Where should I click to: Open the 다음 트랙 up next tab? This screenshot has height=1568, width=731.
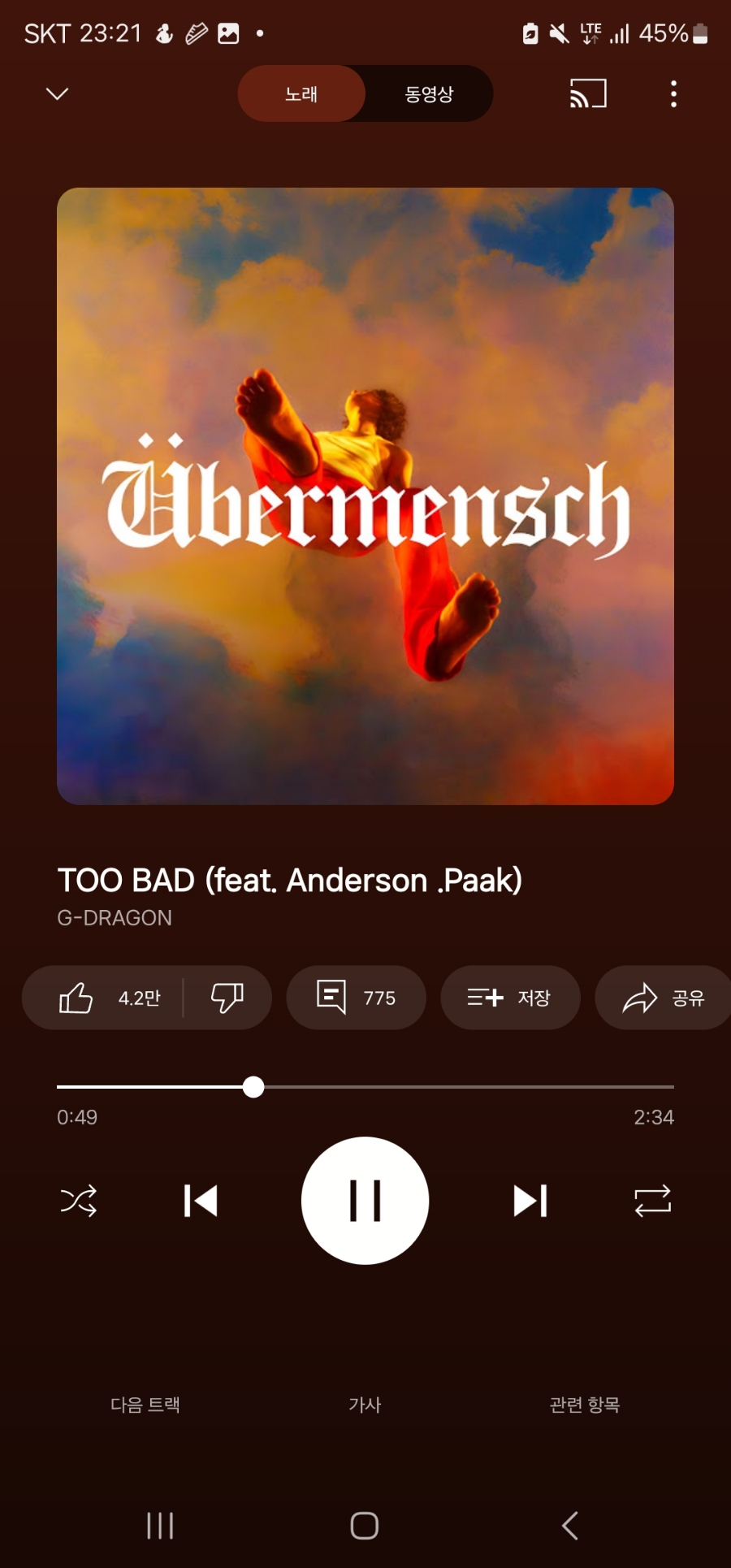pyautogui.click(x=145, y=1404)
